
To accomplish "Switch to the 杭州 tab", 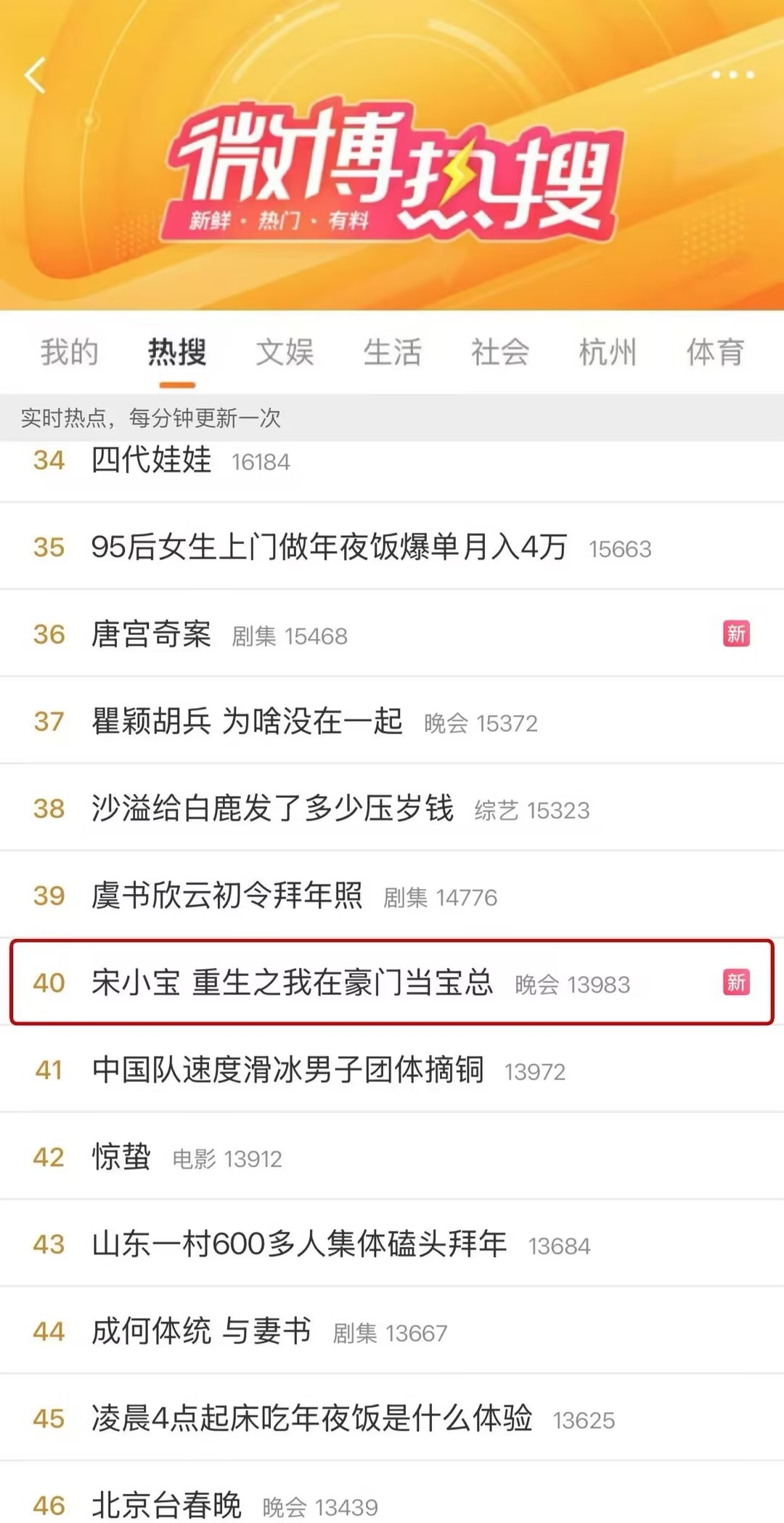I will tap(608, 352).
